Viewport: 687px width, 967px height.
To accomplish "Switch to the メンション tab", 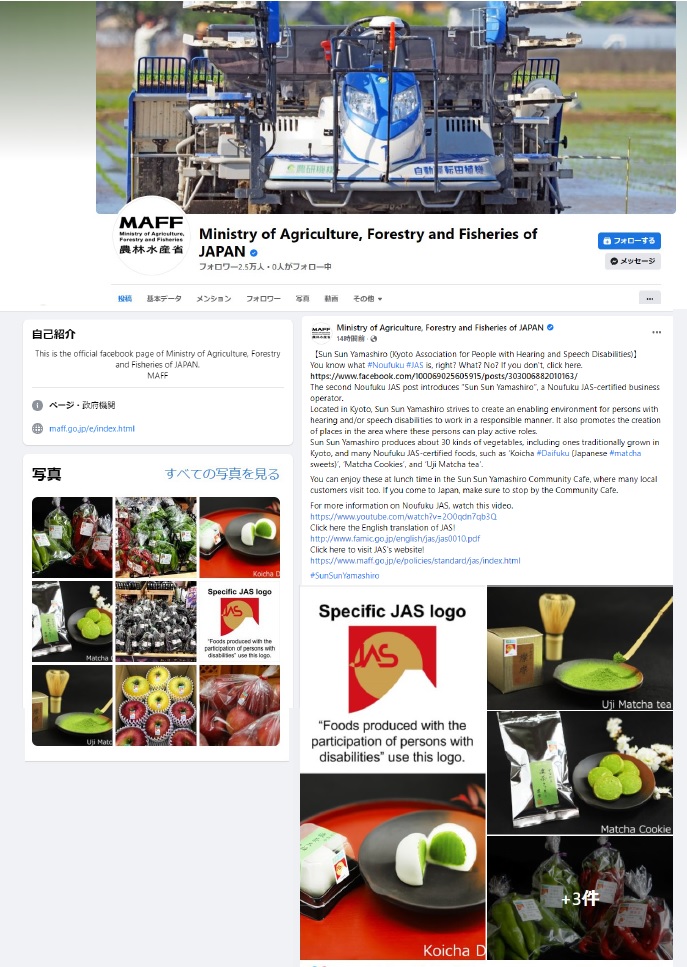I will coord(213,298).
